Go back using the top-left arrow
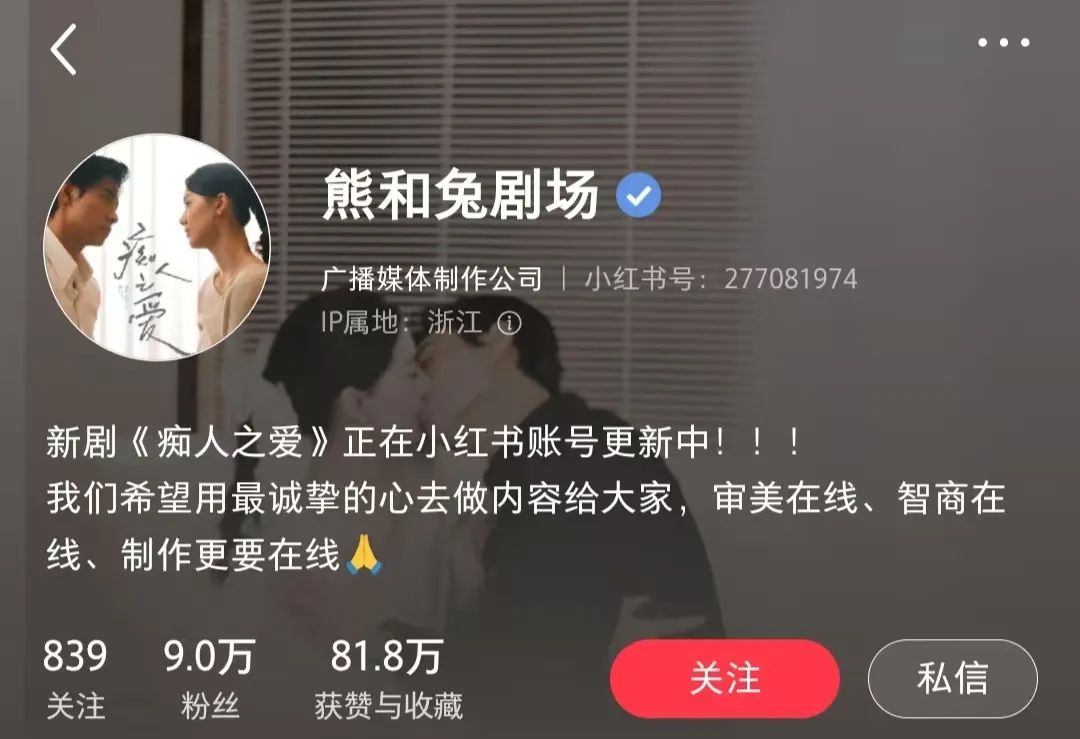This screenshot has height=739, width=1080. click(64, 50)
